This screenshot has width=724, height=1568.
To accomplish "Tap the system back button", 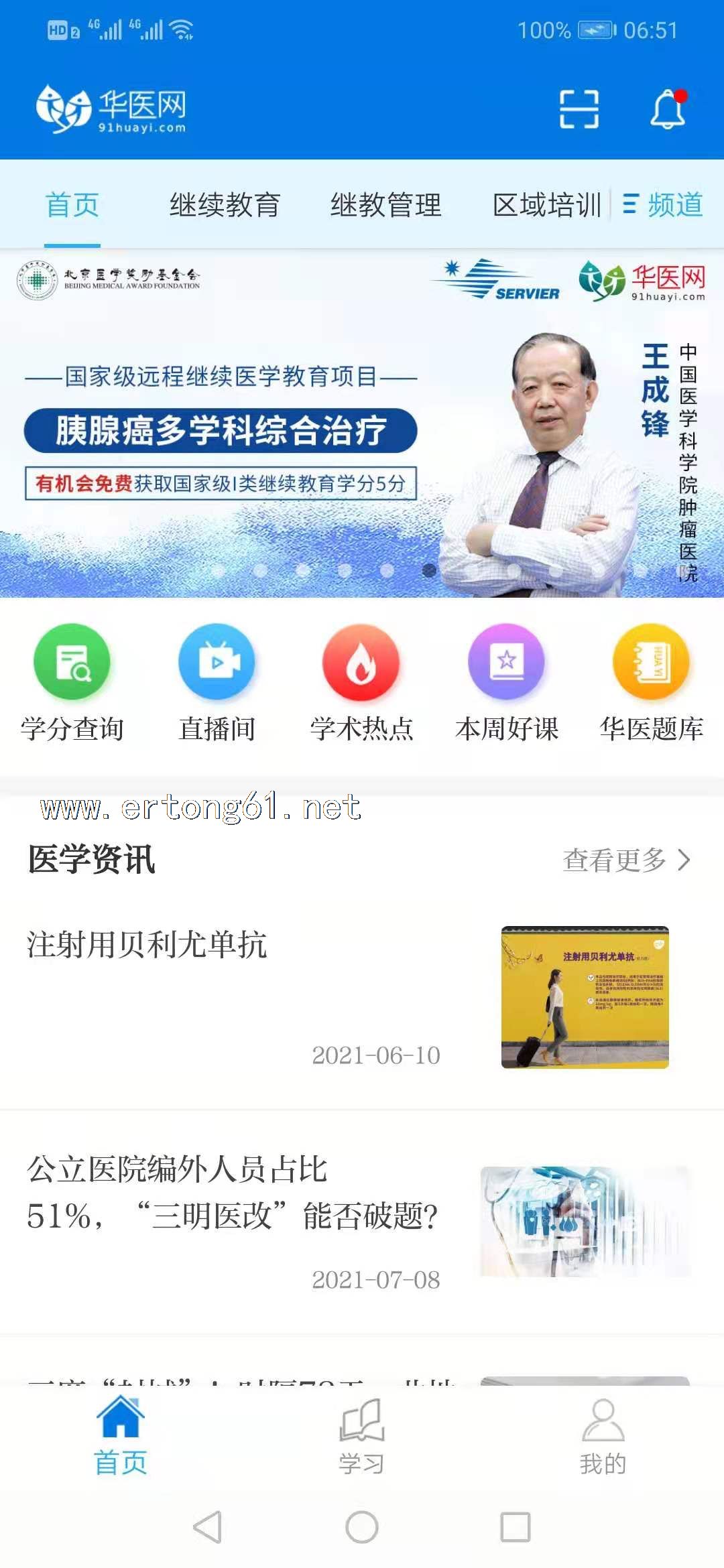I will pos(207,1528).
